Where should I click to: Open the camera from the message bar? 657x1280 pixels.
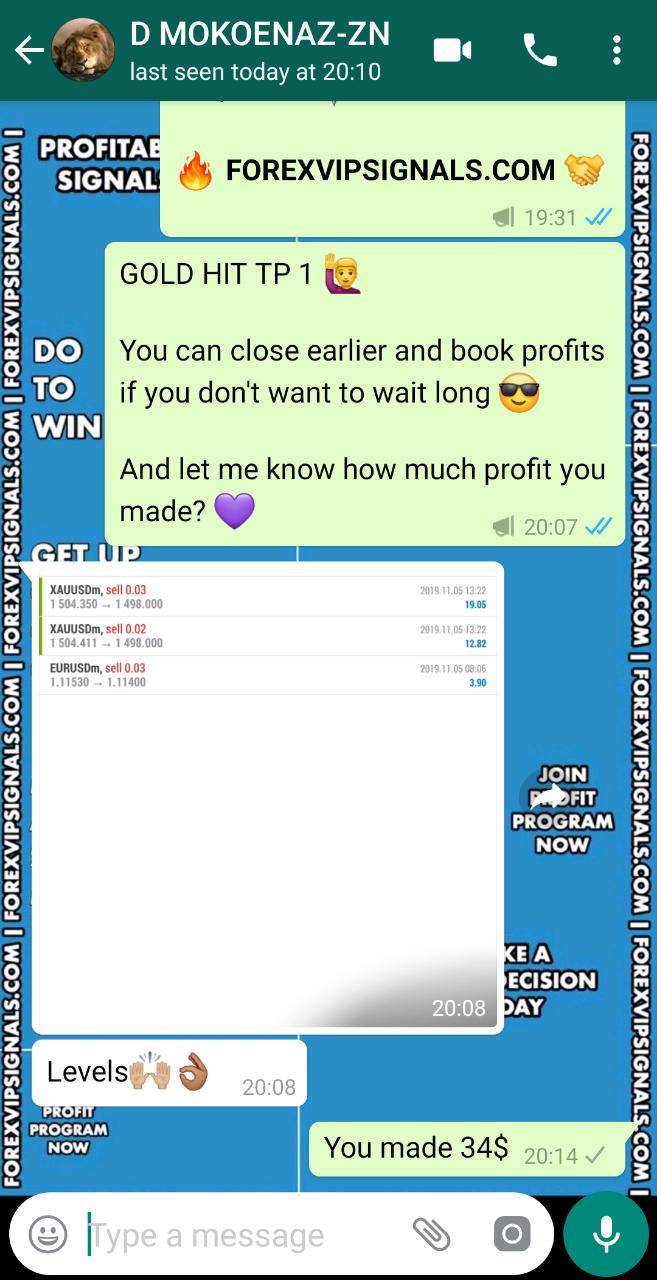point(511,1235)
